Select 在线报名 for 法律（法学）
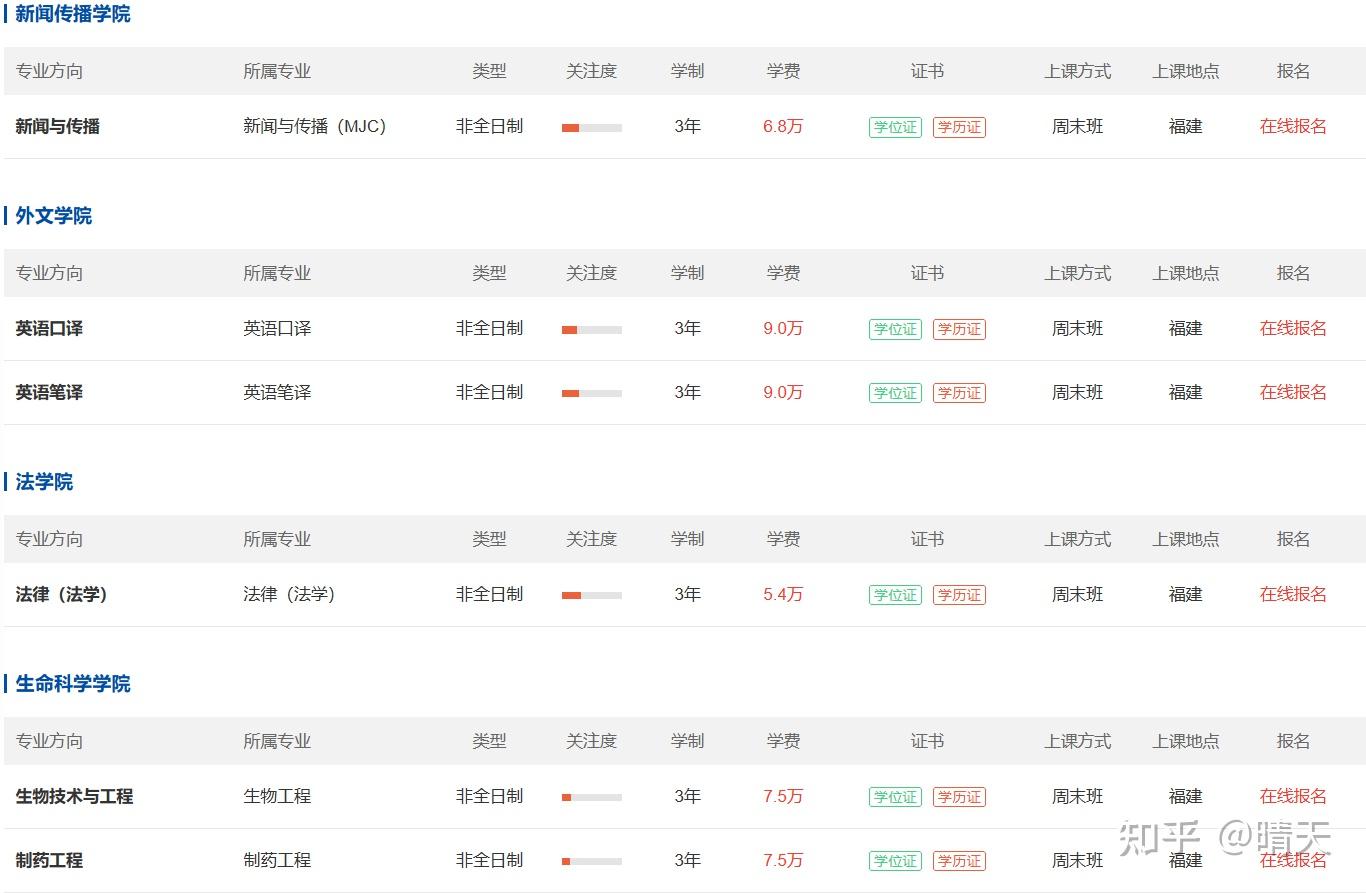The width and height of the screenshot is (1366, 893). point(1292,594)
